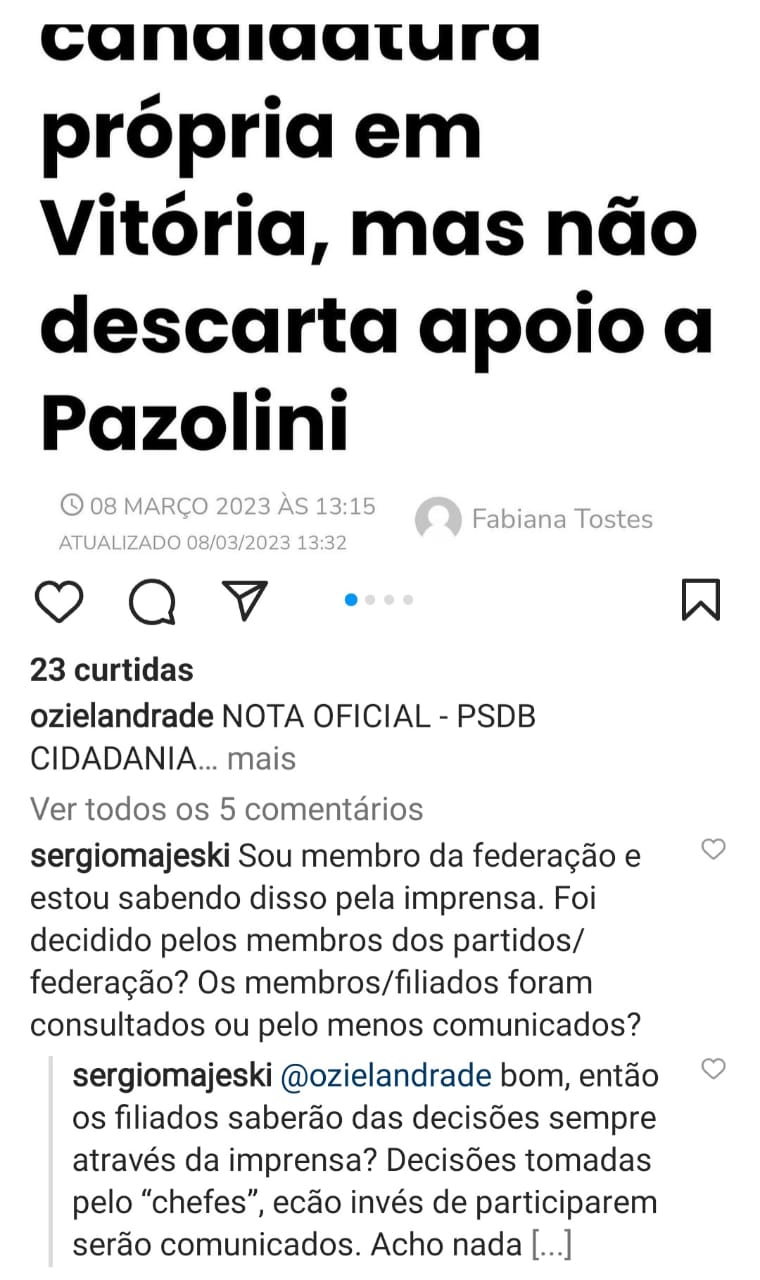Open ozielandrade's profile from caption
This screenshot has width=760, height=1280.
[x=122, y=717]
